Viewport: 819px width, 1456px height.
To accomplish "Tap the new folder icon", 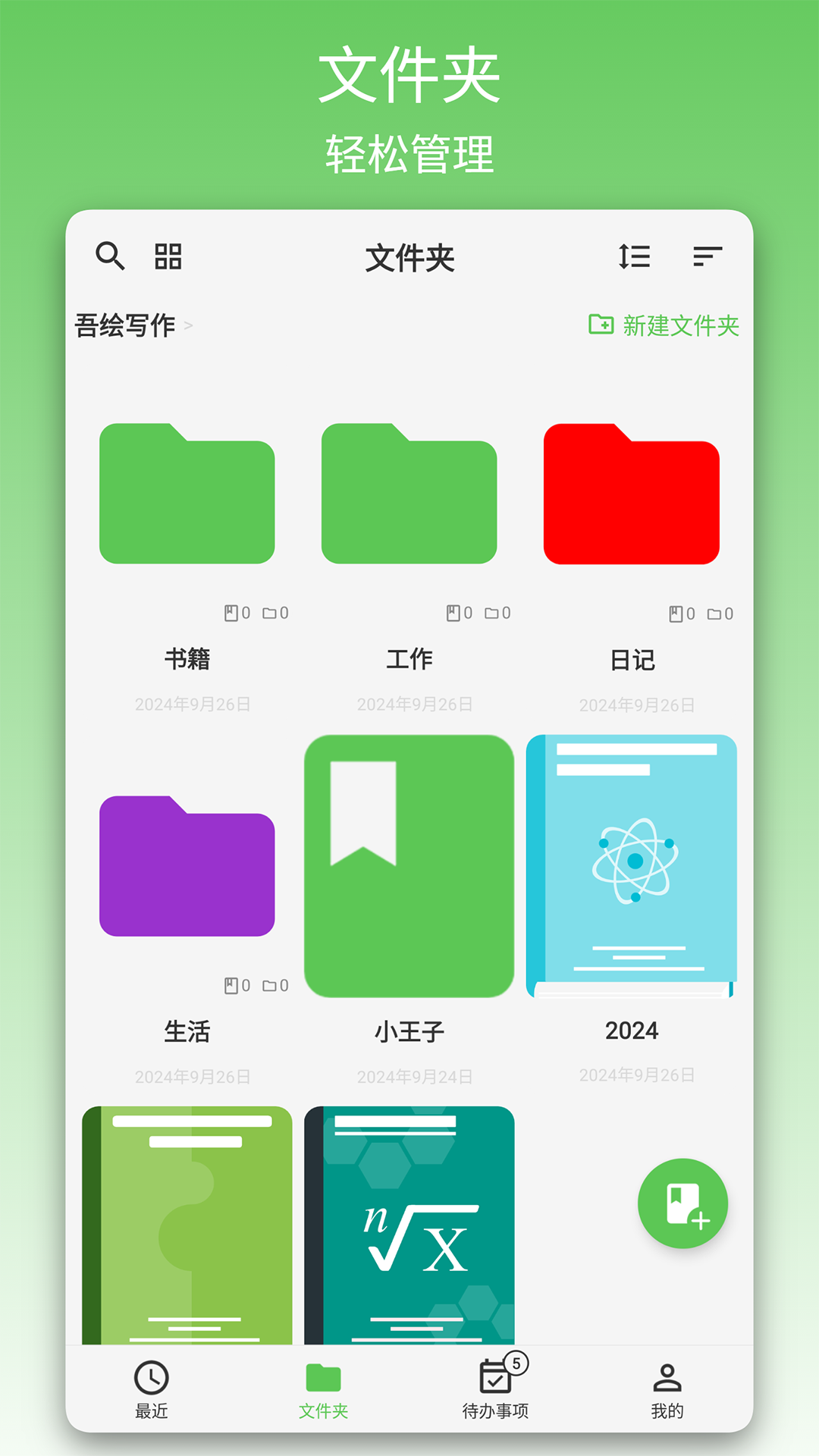I will (x=601, y=325).
